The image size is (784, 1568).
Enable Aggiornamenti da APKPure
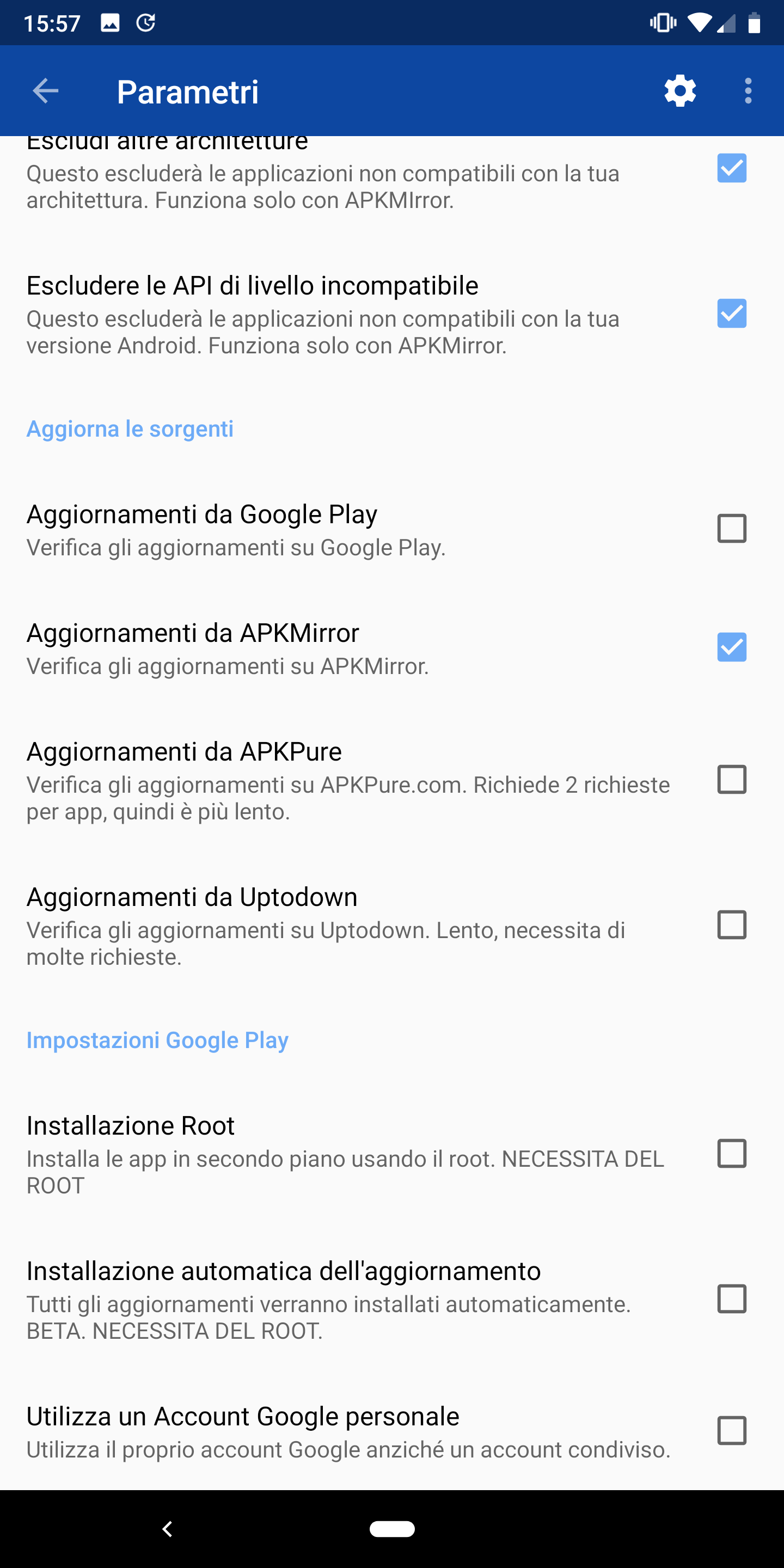tap(732, 780)
